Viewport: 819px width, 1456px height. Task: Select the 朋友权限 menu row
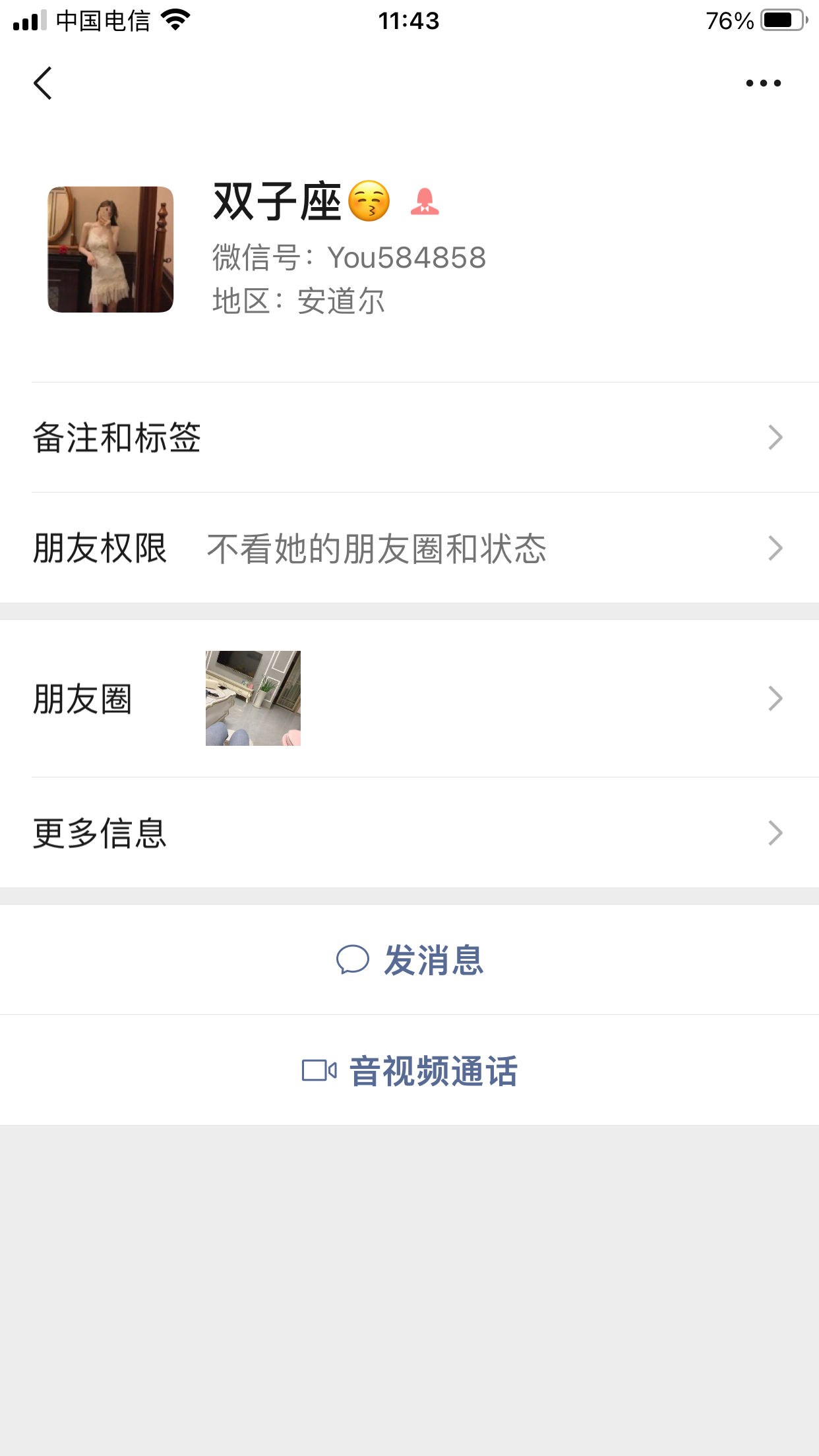100,547
